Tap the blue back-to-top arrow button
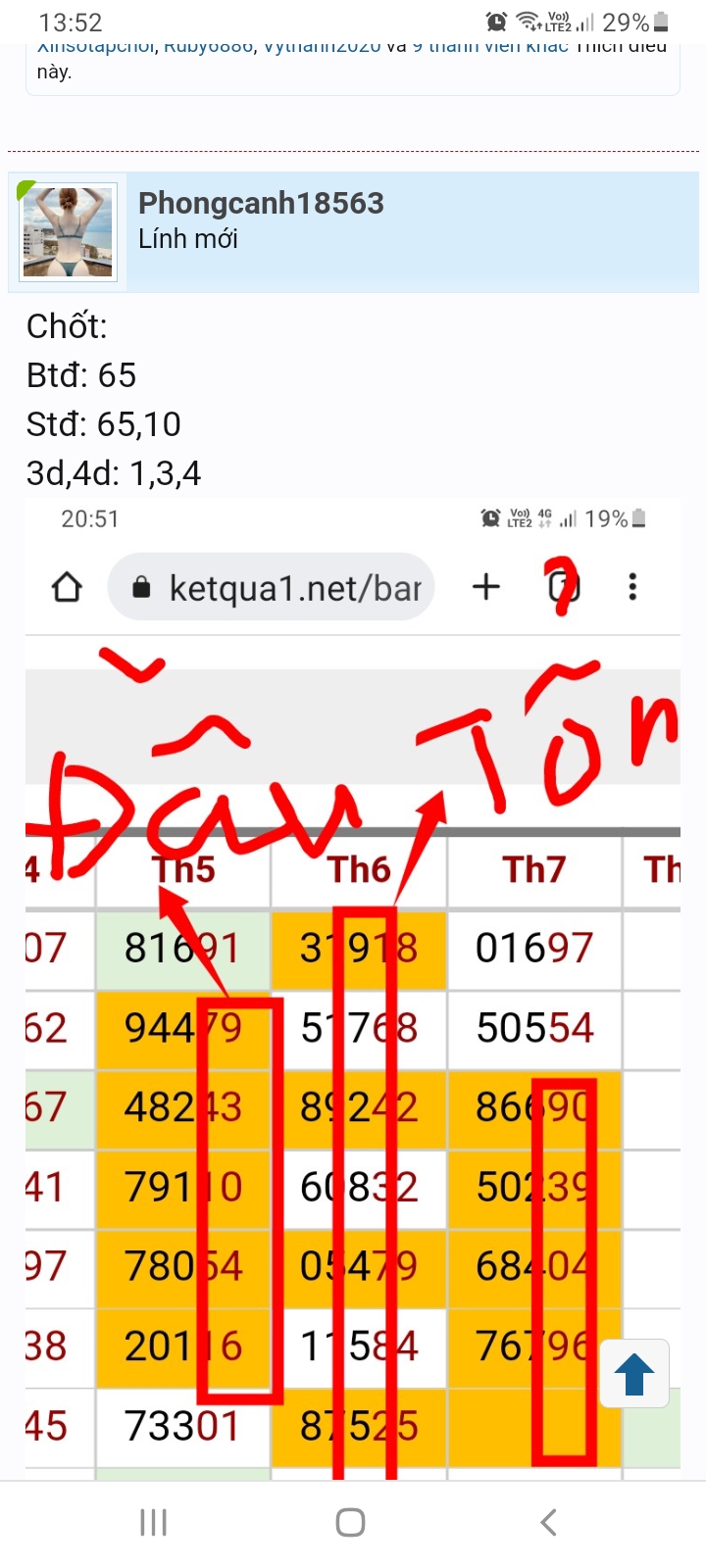The width and height of the screenshot is (706, 1568). [634, 1374]
